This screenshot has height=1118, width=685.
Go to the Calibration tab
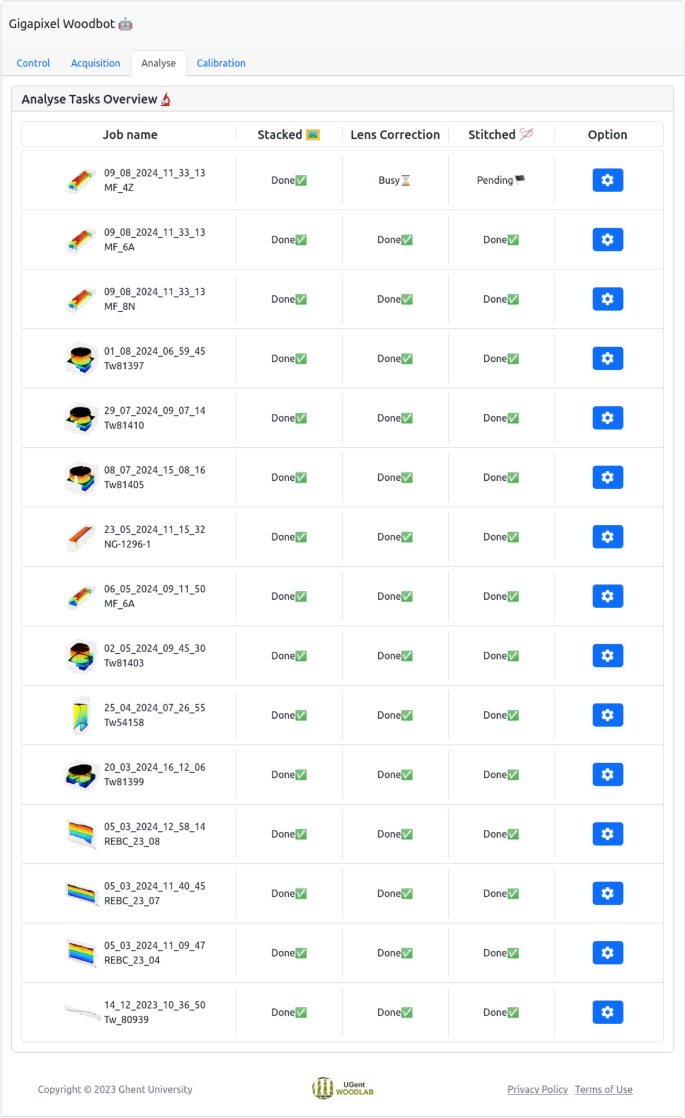(221, 63)
